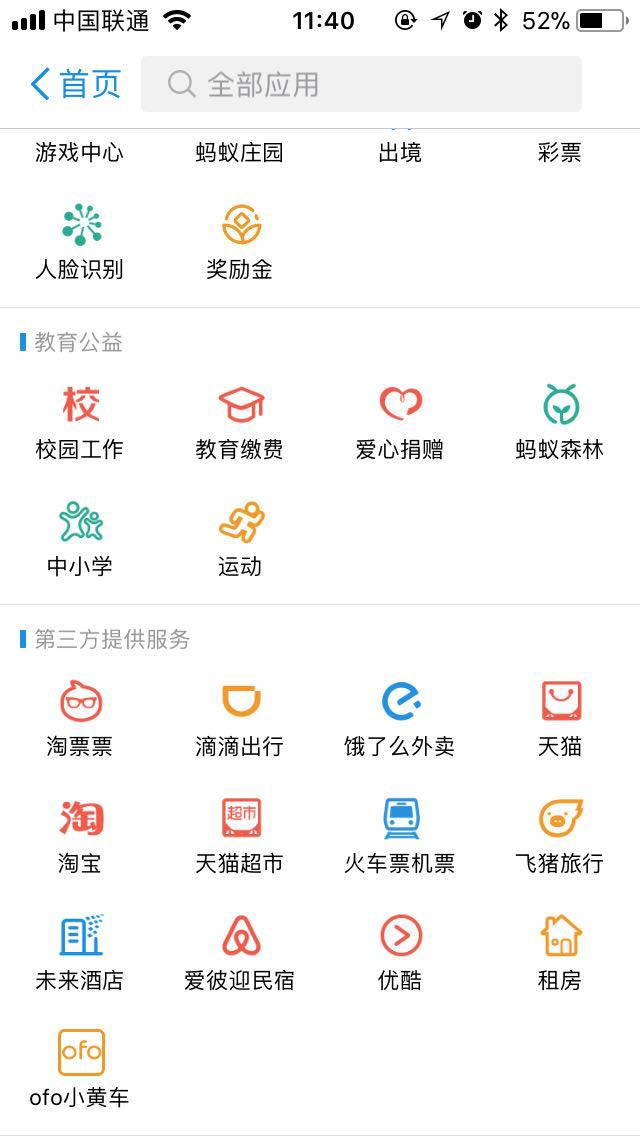640x1136 pixels.
Task: Tap the 全部应用 search box
Action: [x=361, y=84]
